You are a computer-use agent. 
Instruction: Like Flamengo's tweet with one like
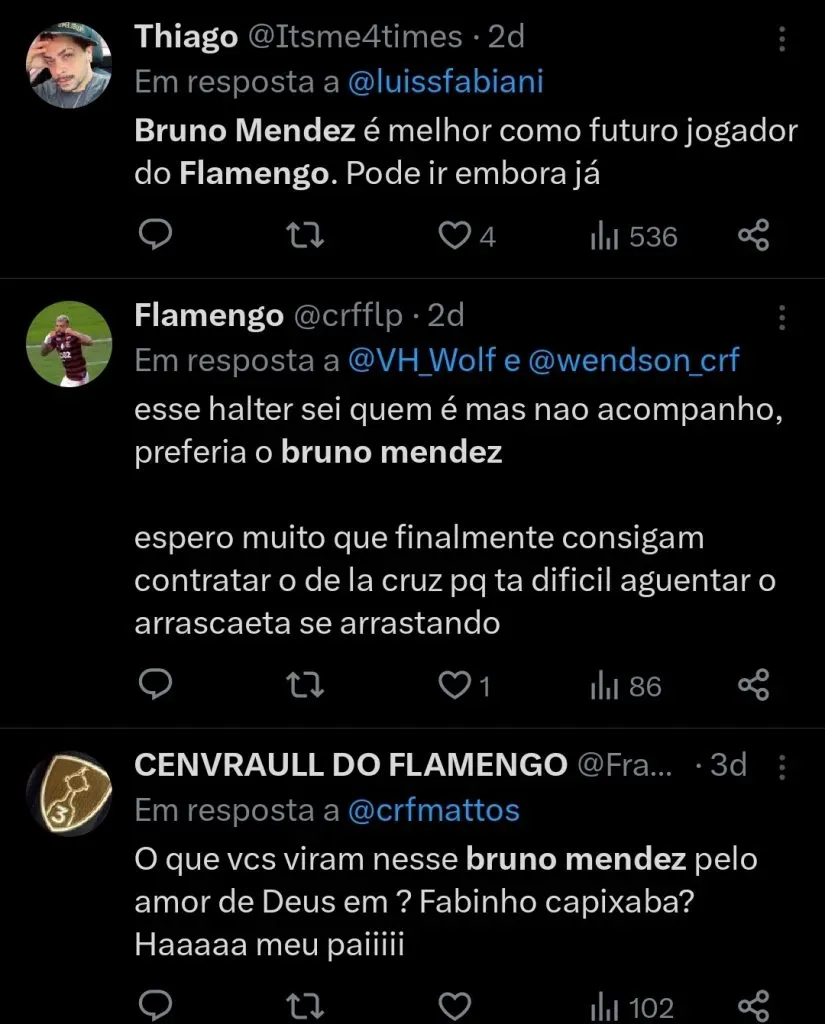click(x=452, y=685)
